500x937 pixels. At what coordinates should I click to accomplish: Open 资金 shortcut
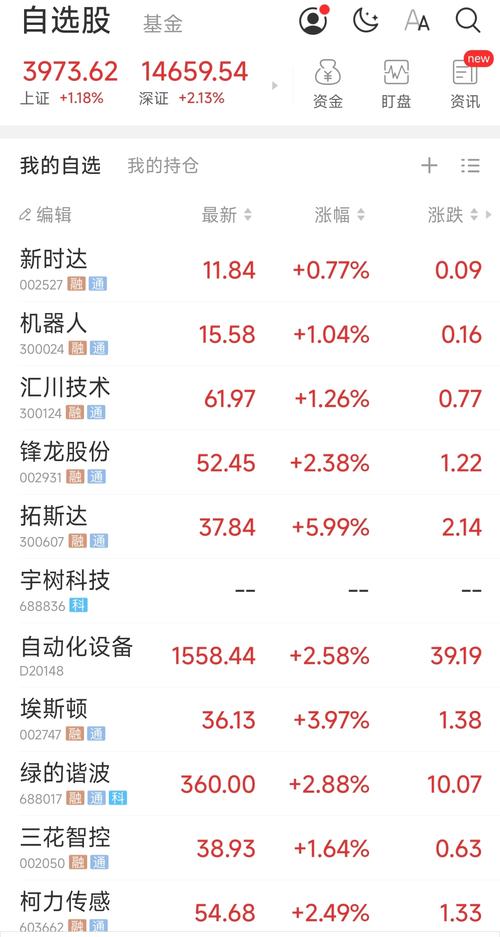(328, 84)
